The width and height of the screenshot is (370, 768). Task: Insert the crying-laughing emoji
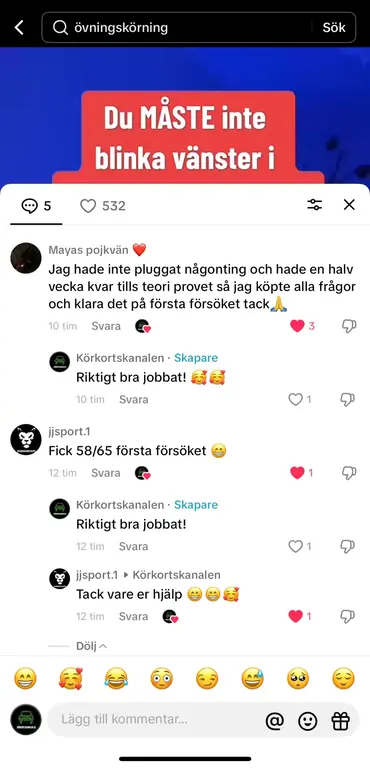coord(116,679)
